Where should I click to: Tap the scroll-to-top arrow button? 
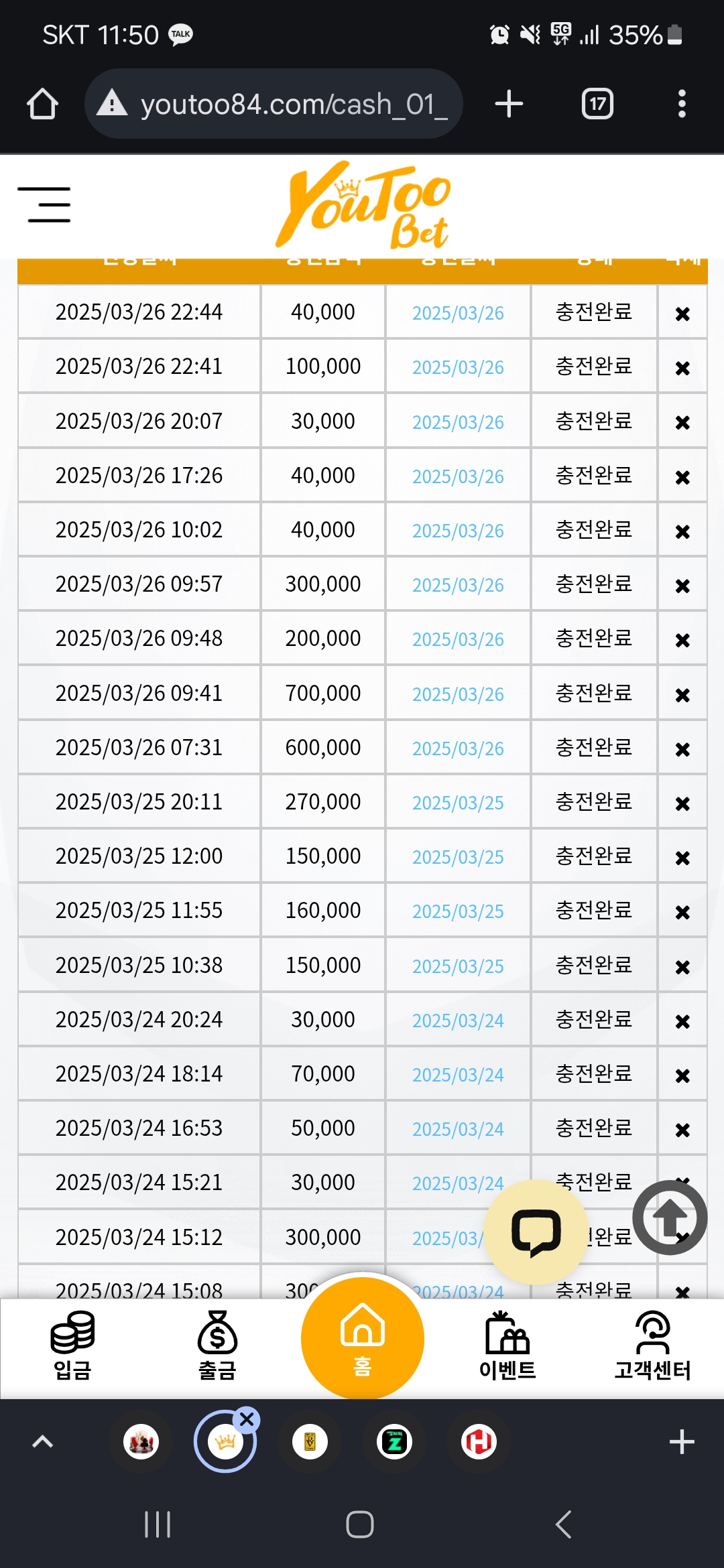670,1218
